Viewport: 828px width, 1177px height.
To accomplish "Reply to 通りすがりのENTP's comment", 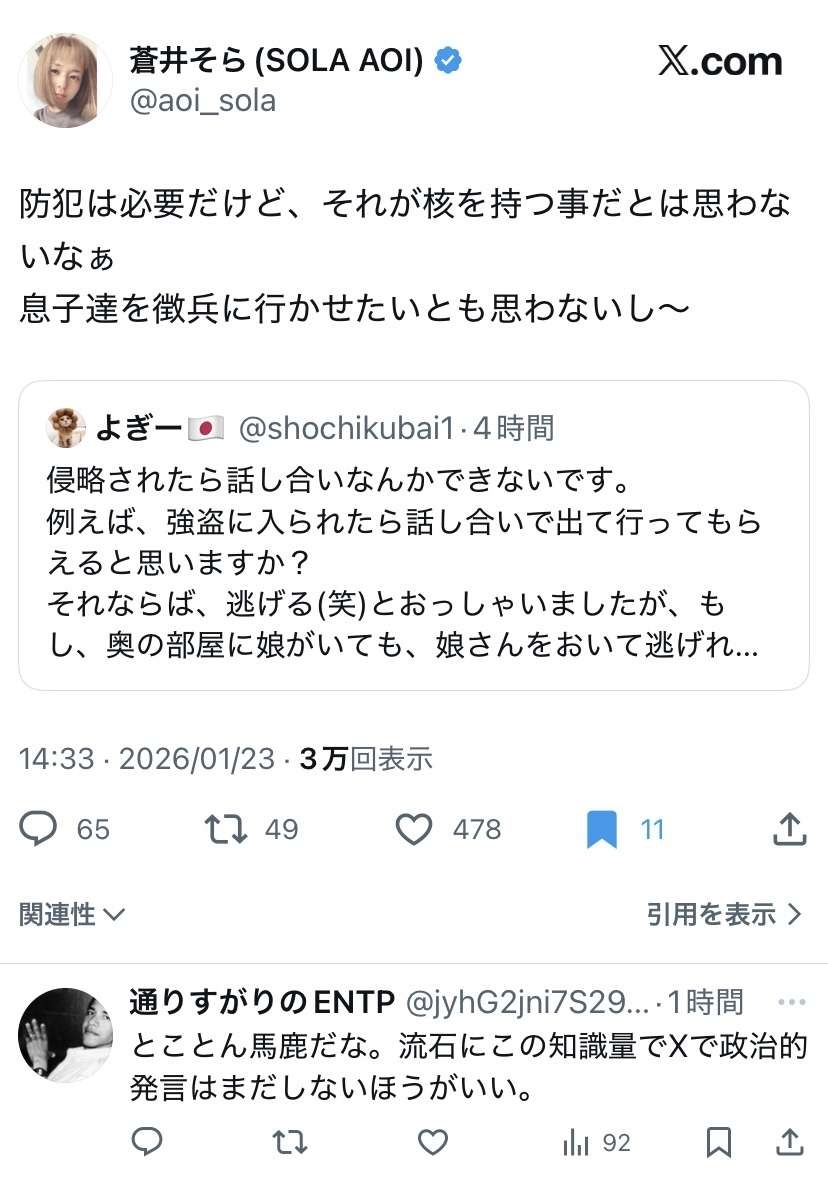I will (148, 1142).
